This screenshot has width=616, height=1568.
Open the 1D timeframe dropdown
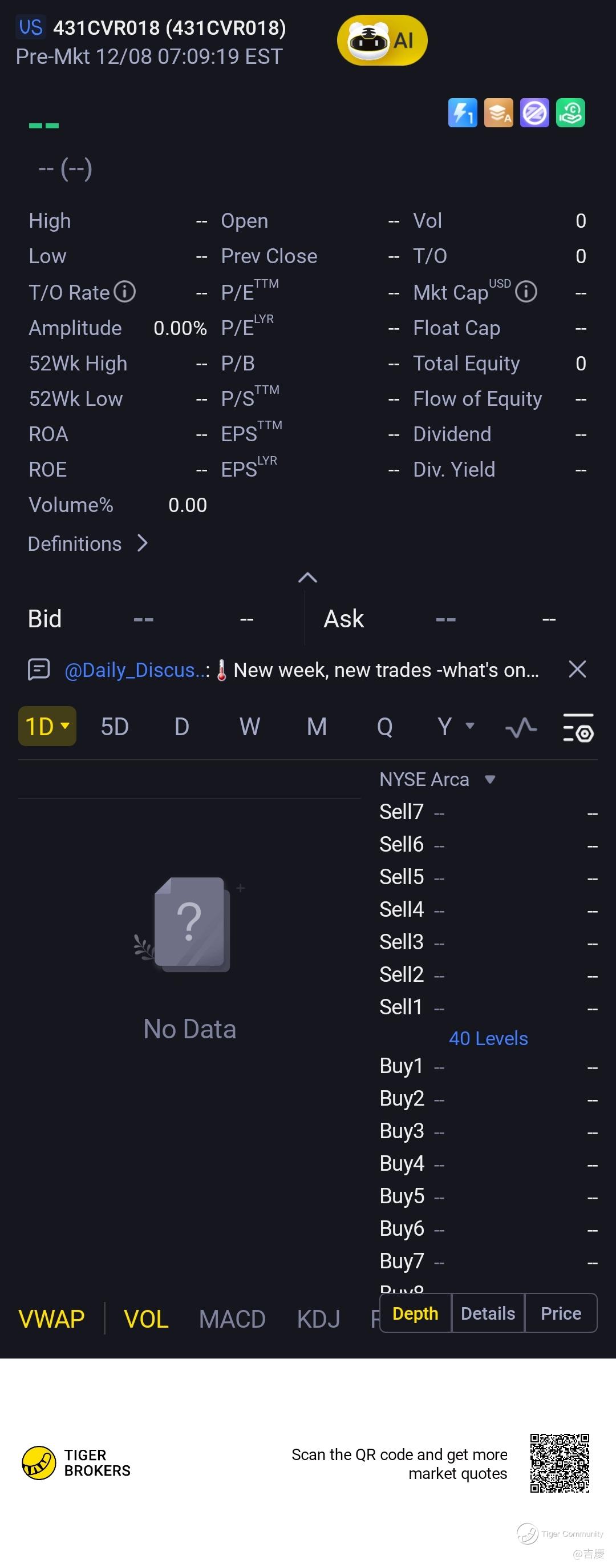(47, 726)
